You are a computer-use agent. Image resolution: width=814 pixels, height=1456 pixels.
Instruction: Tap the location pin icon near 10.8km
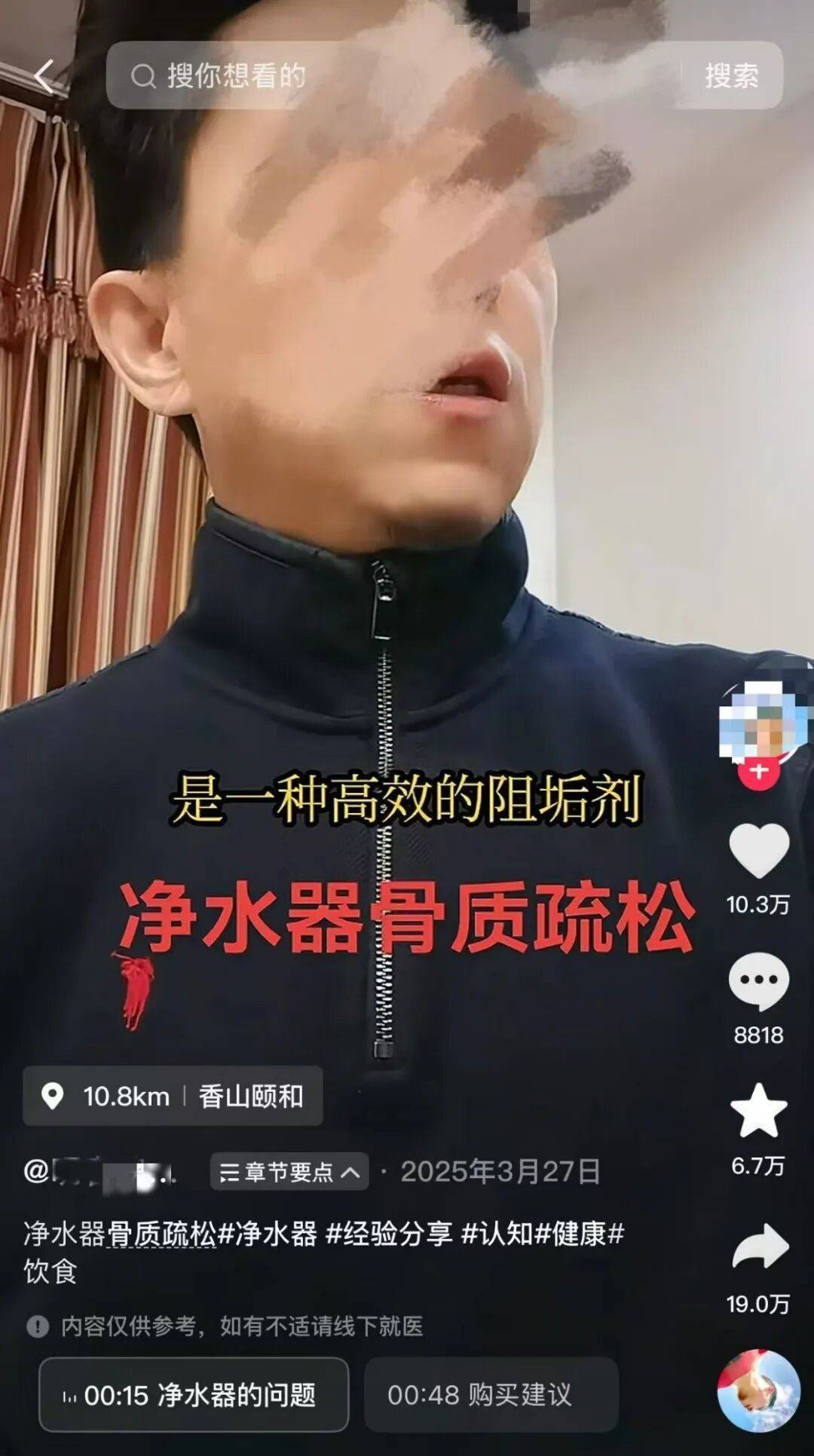pyautogui.click(x=52, y=1096)
